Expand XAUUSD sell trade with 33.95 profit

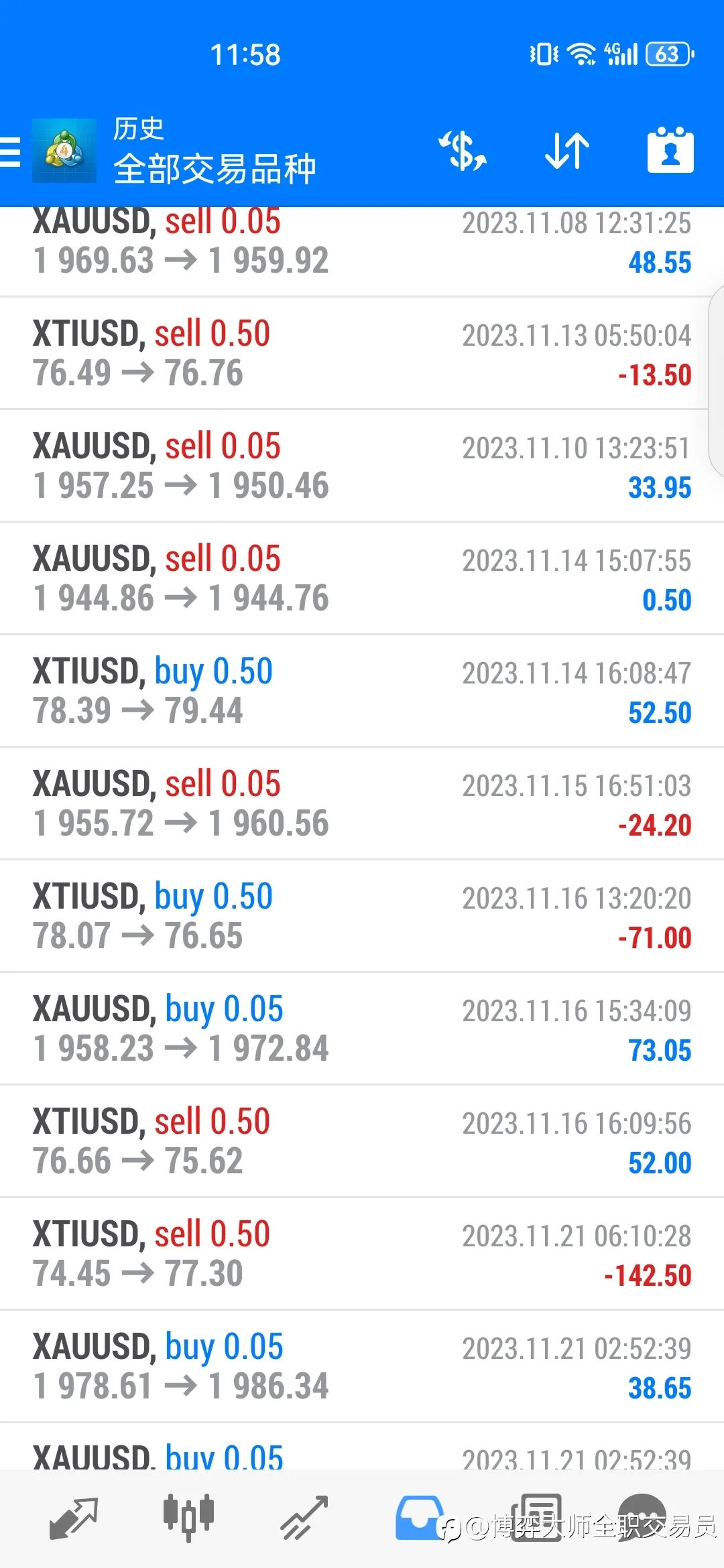coord(362,466)
